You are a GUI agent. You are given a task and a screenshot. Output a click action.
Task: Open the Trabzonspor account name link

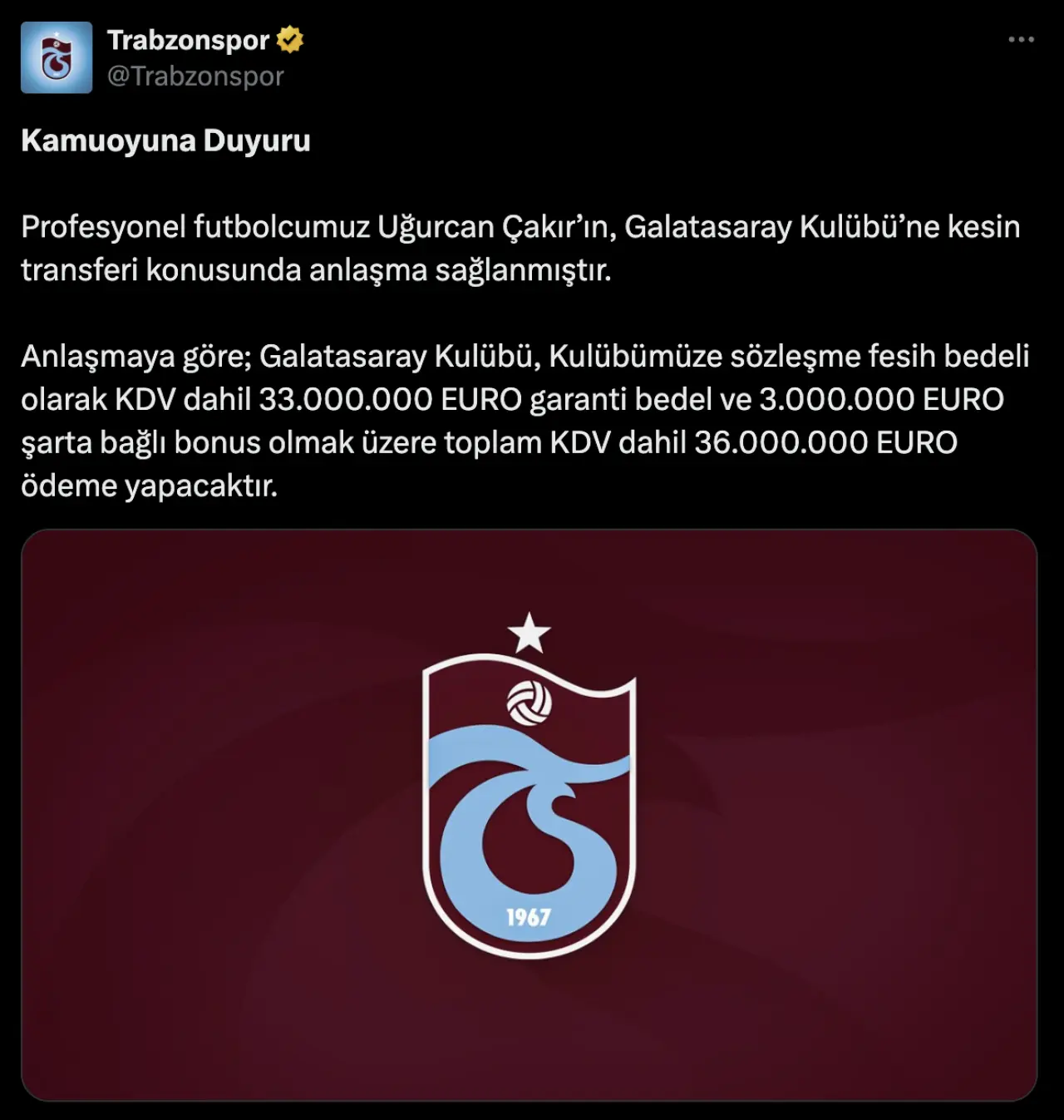click(x=189, y=40)
